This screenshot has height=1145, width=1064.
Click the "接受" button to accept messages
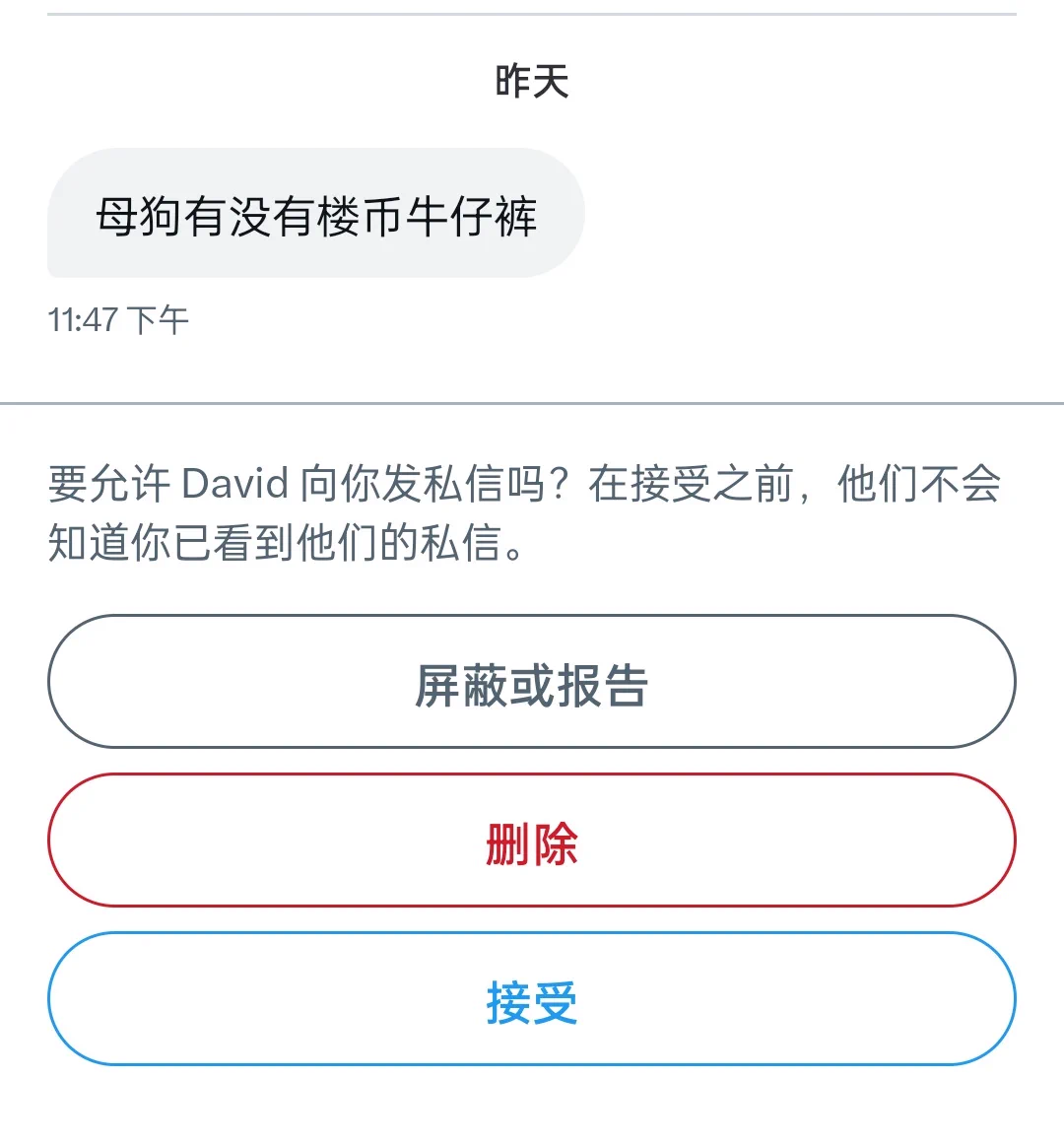click(x=532, y=998)
